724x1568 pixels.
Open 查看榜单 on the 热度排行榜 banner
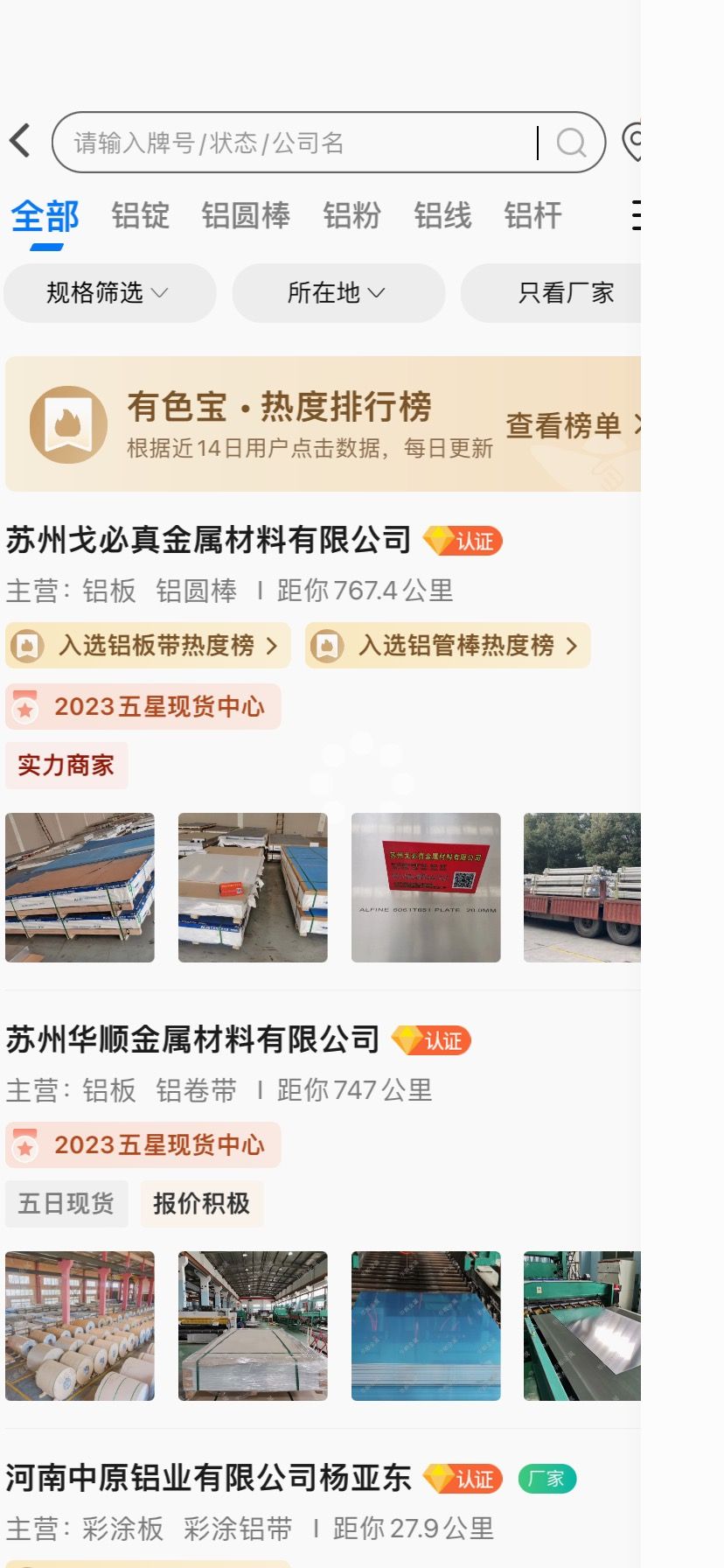point(572,425)
